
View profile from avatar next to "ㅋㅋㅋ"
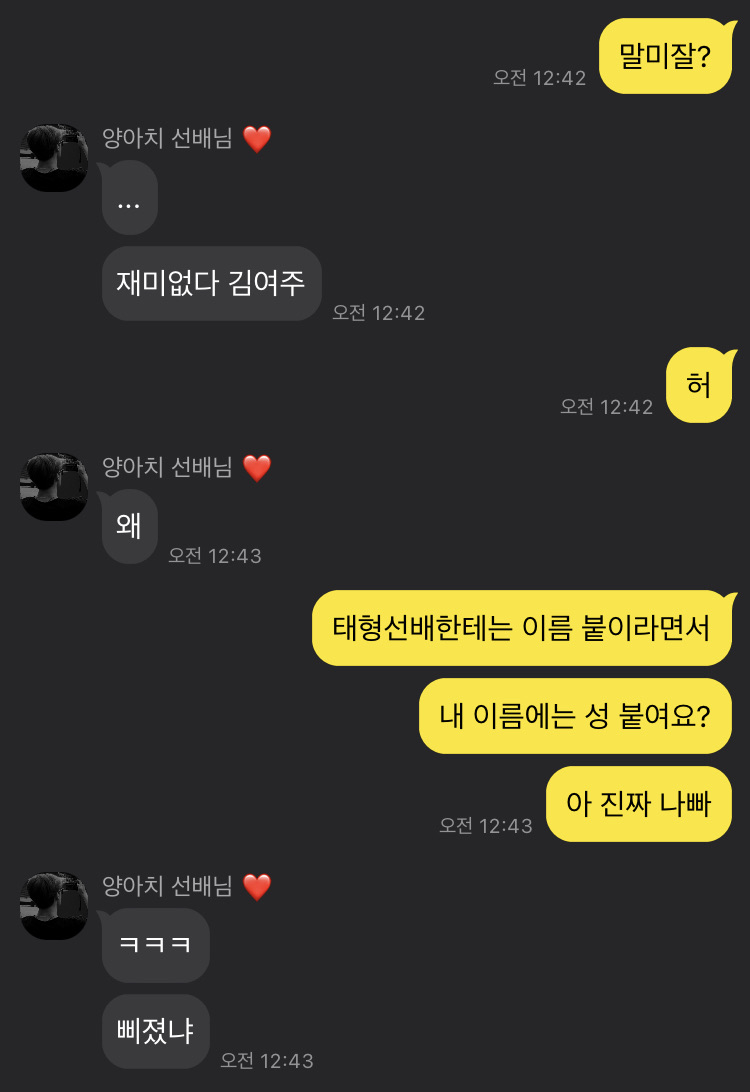pos(54,905)
